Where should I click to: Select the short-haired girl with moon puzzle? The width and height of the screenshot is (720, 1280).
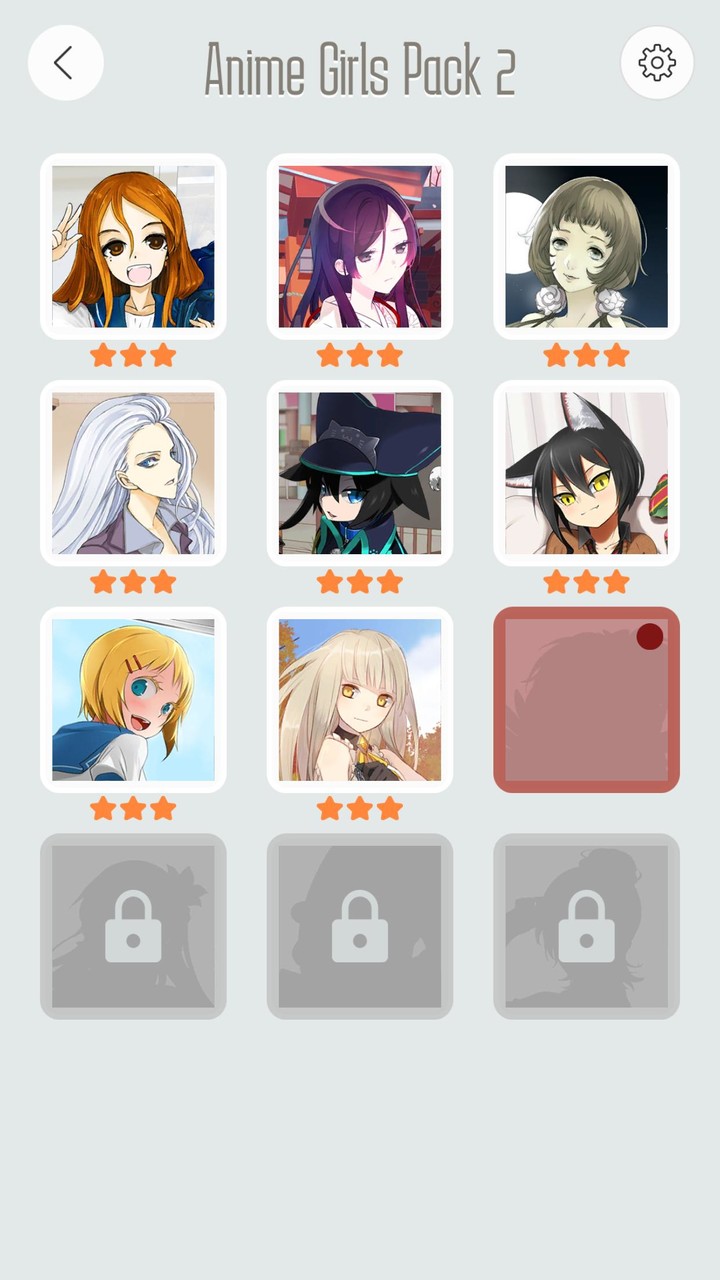pos(586,246)
